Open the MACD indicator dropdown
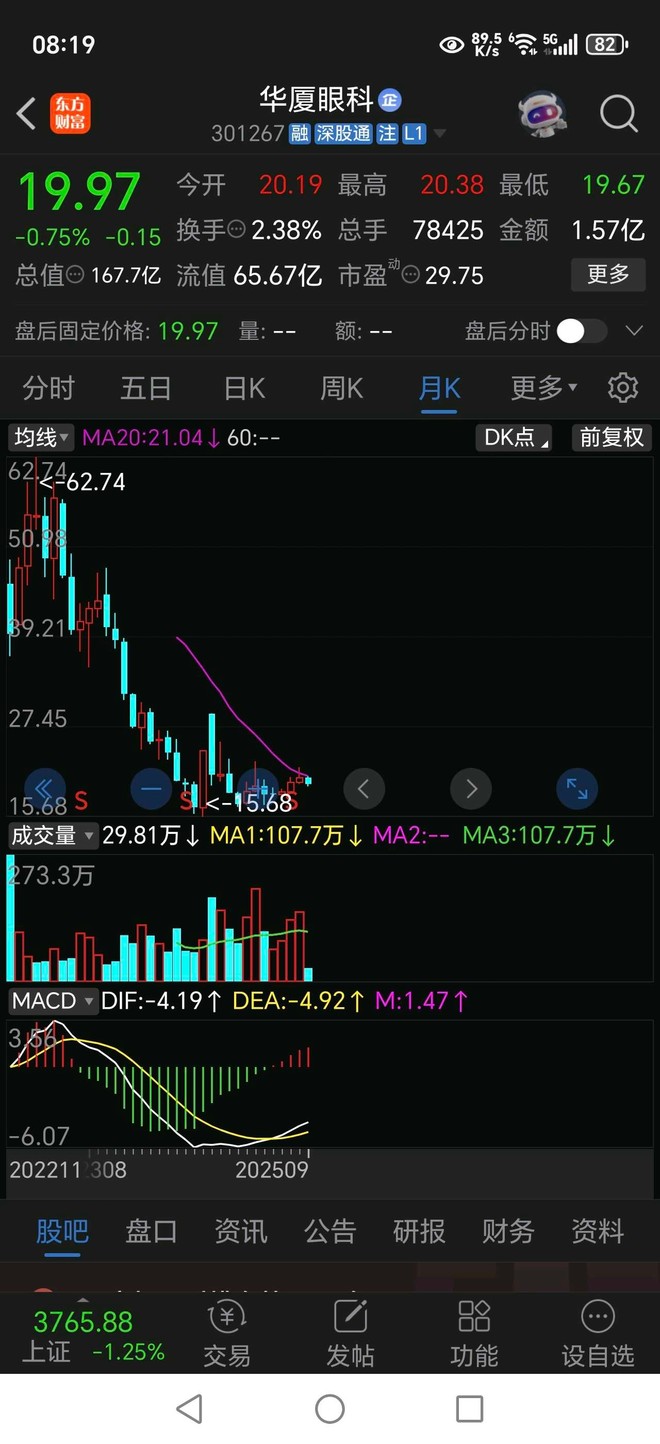 coord(53,1001)
